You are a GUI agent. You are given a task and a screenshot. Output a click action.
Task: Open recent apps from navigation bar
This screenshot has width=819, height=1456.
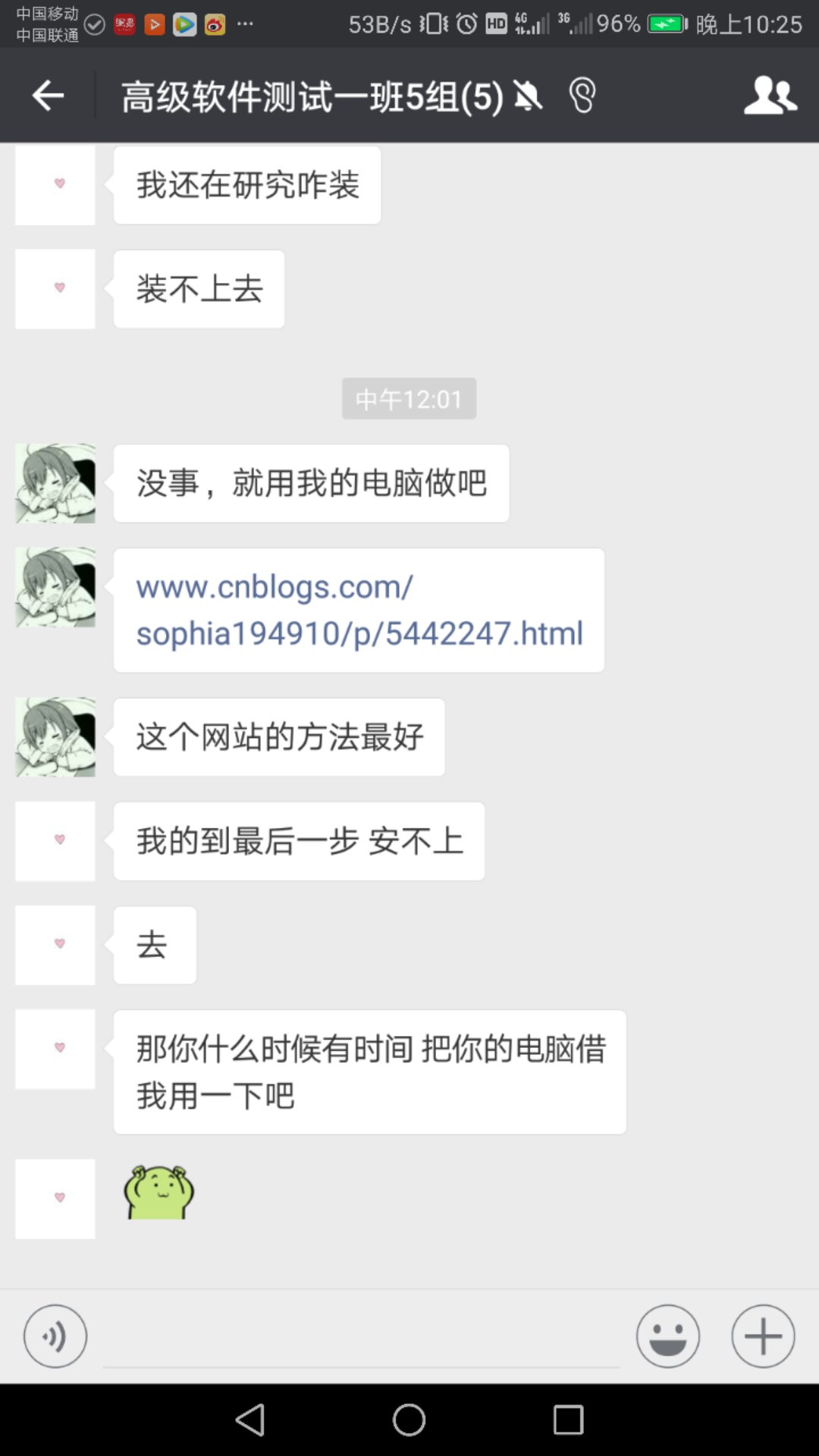tap(568, 1420)
